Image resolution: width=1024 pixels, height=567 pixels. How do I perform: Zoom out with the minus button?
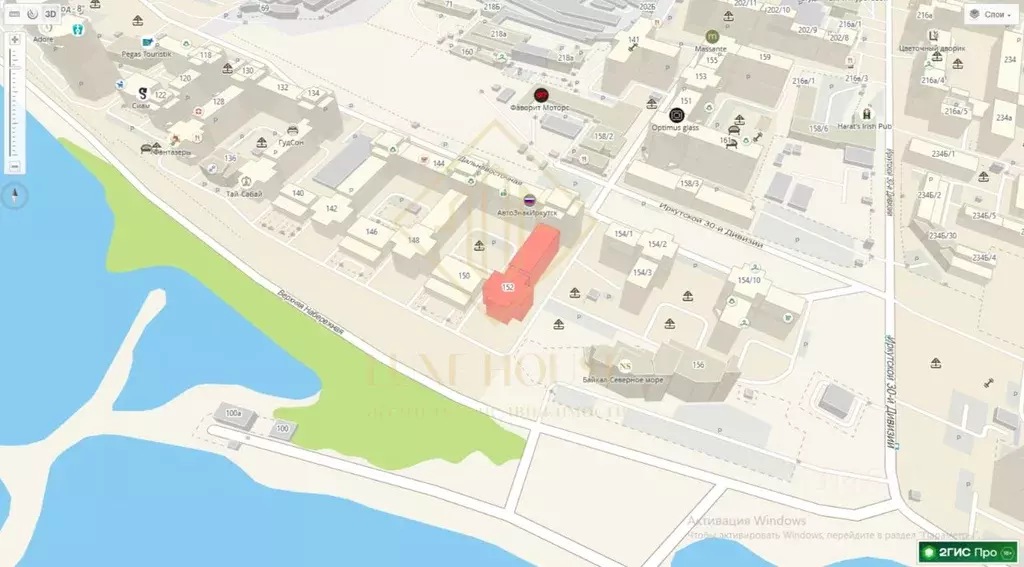[x=14, y=165]
